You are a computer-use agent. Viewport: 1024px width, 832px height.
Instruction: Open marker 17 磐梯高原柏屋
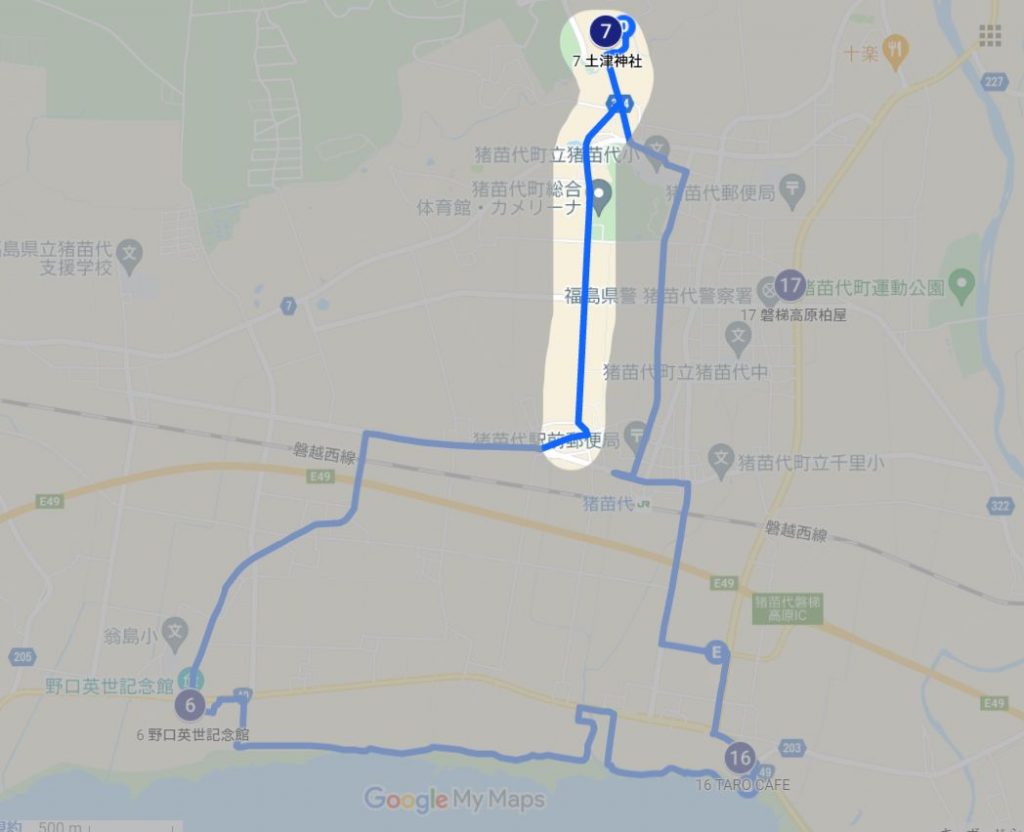point(790,285)
